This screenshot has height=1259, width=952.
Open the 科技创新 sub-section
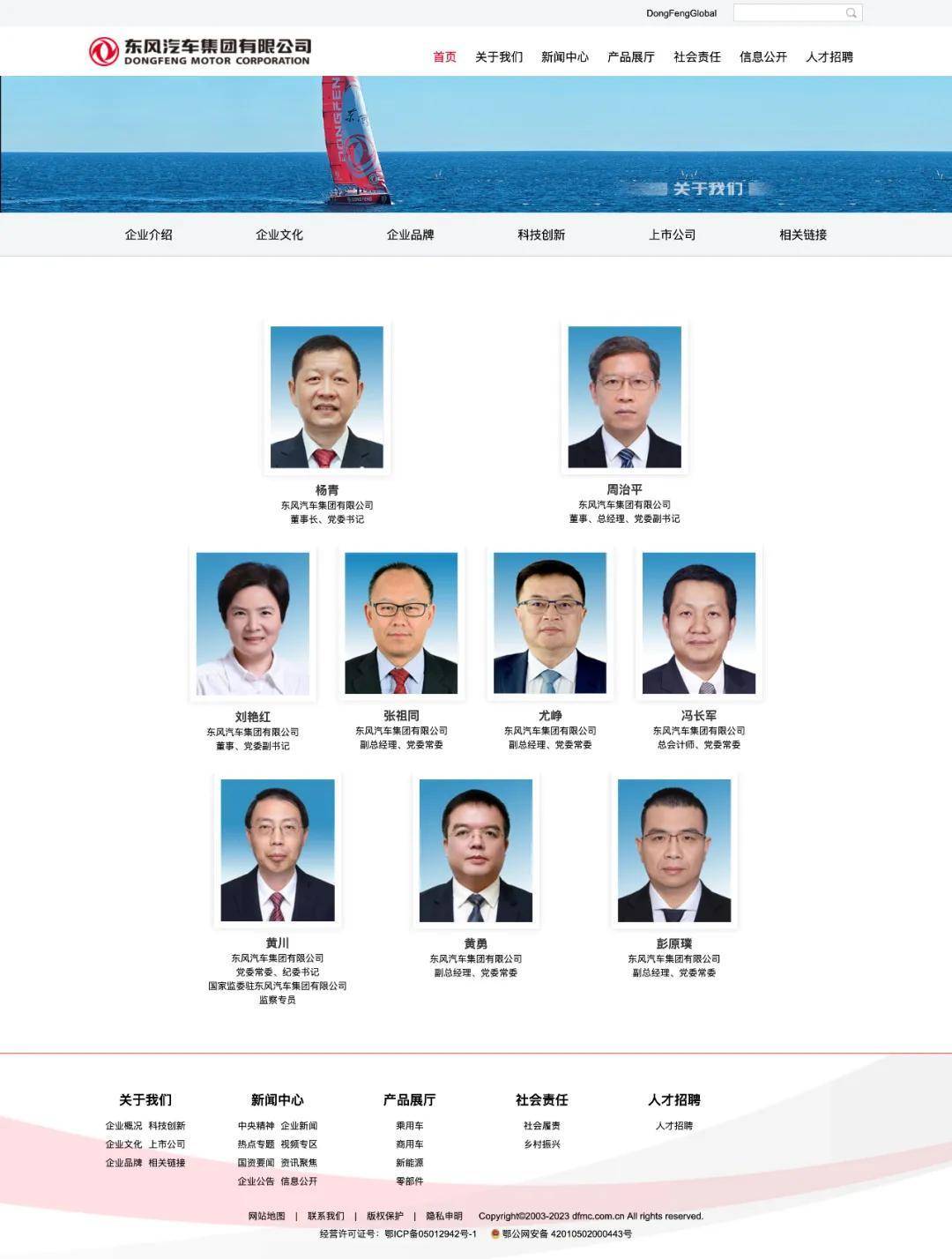pos(541,235)
